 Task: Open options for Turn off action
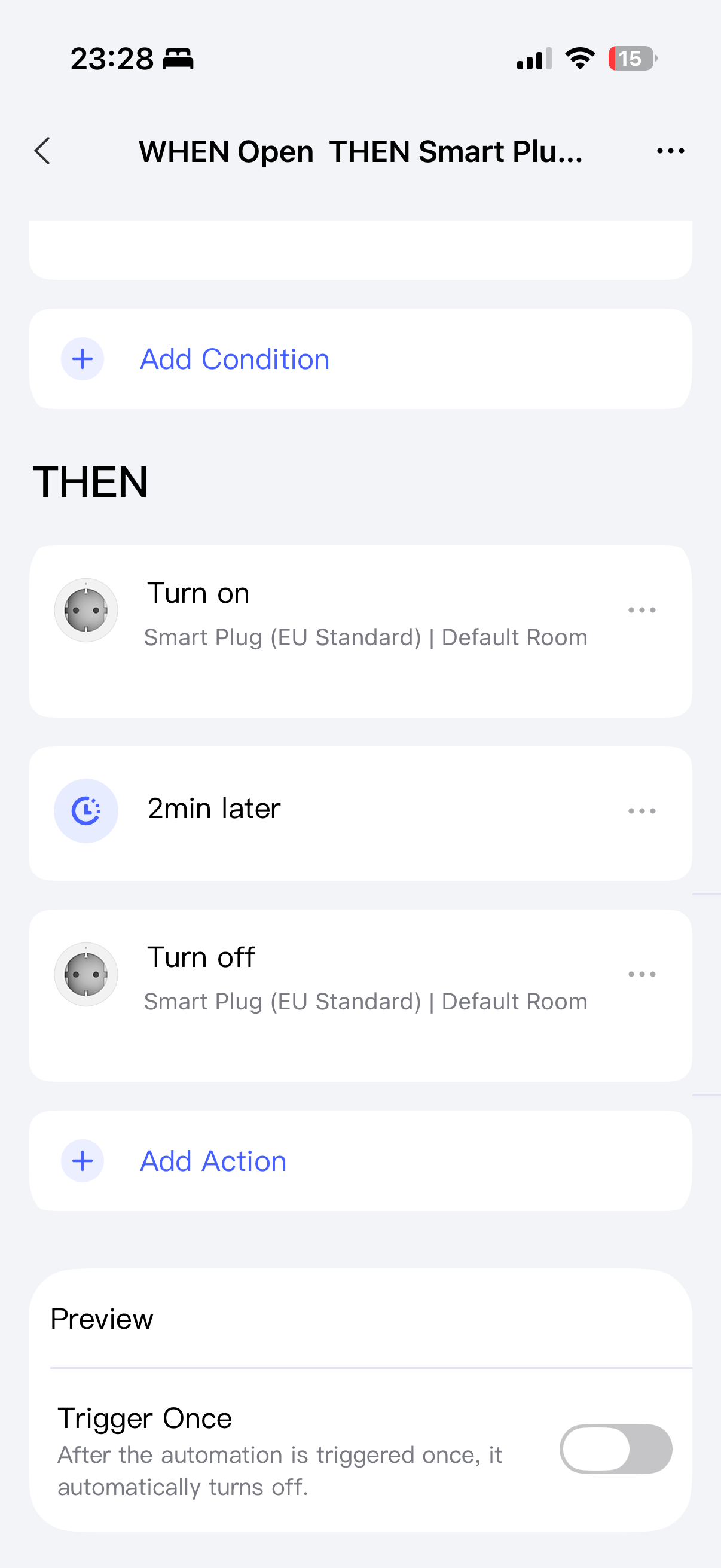641,974
